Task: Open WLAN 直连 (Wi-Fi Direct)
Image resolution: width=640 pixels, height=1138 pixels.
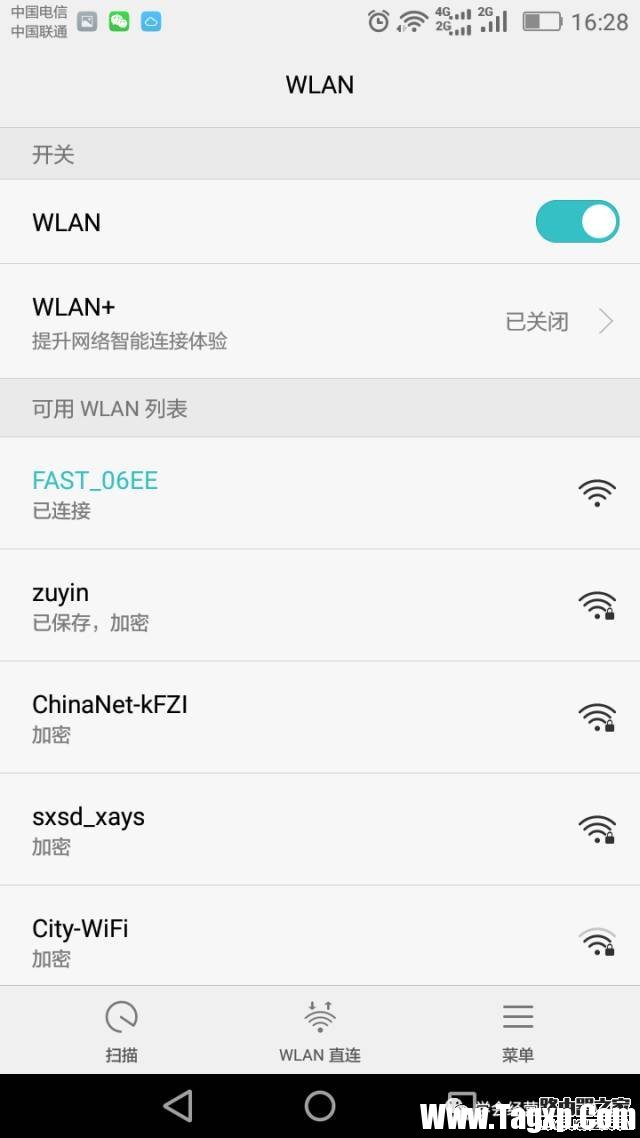Action: pos(320,1030)
